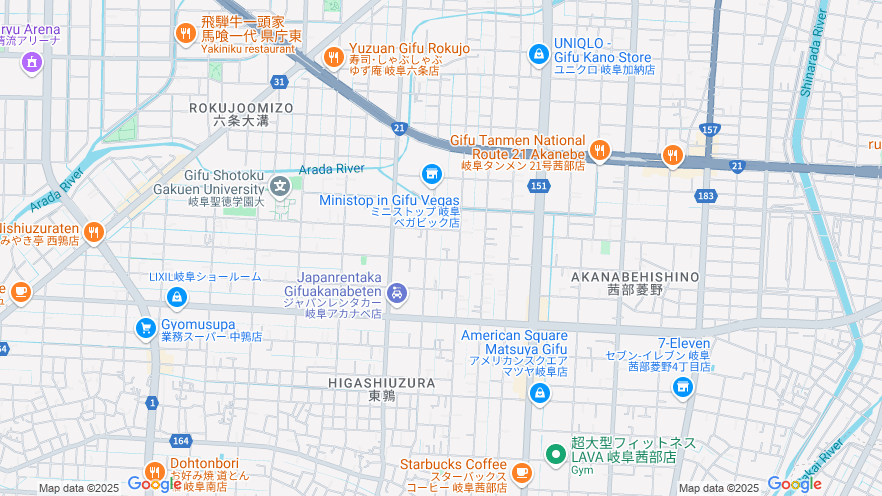Viewport: 882px width, 496px height.
Task: Open the Gifu Tanmen Route 21 Akanebe pin
Action: click(x=599, y=151)
